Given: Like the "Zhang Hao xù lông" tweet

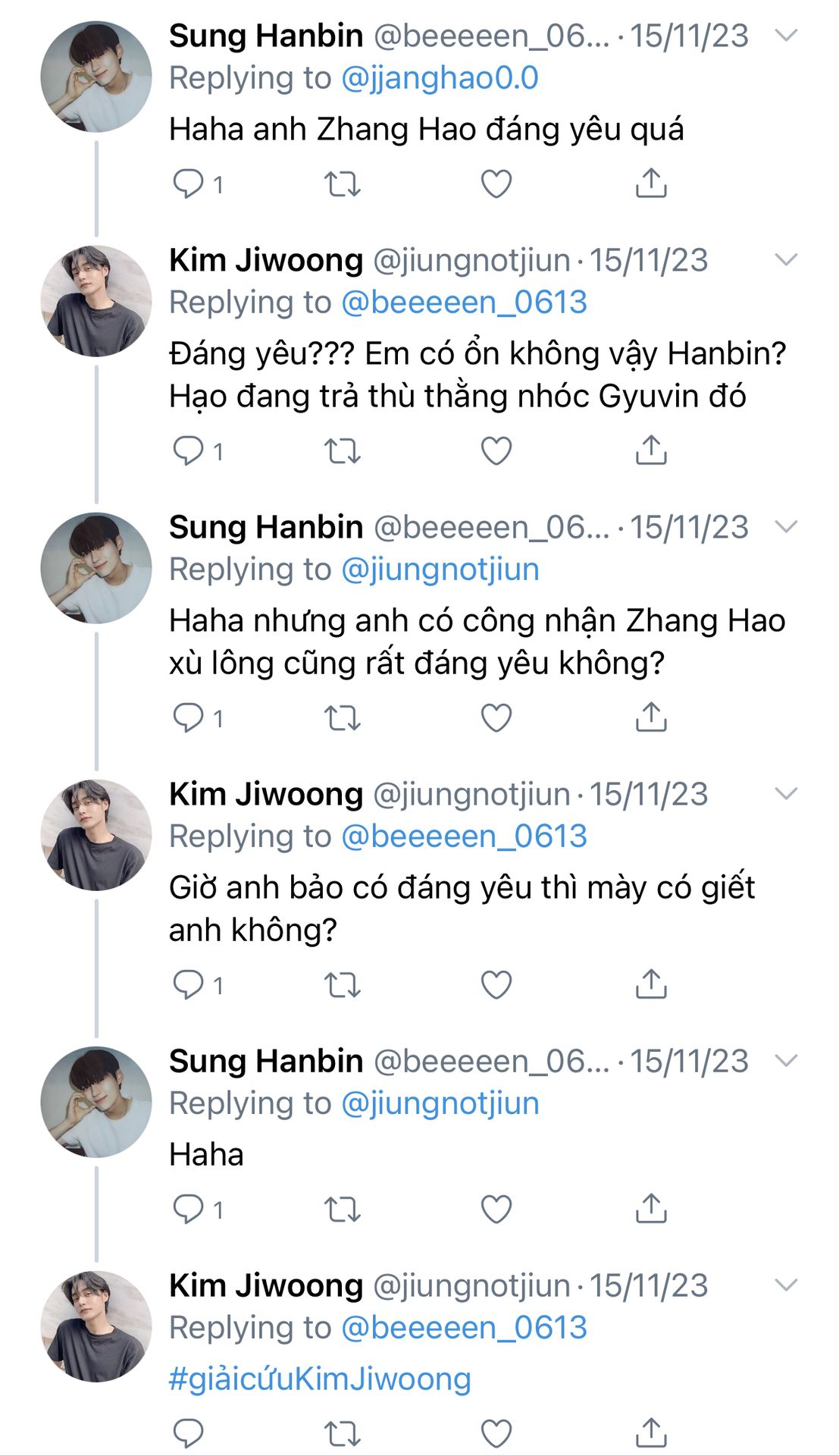Looking at the screenshot, I should click(496, 718).
